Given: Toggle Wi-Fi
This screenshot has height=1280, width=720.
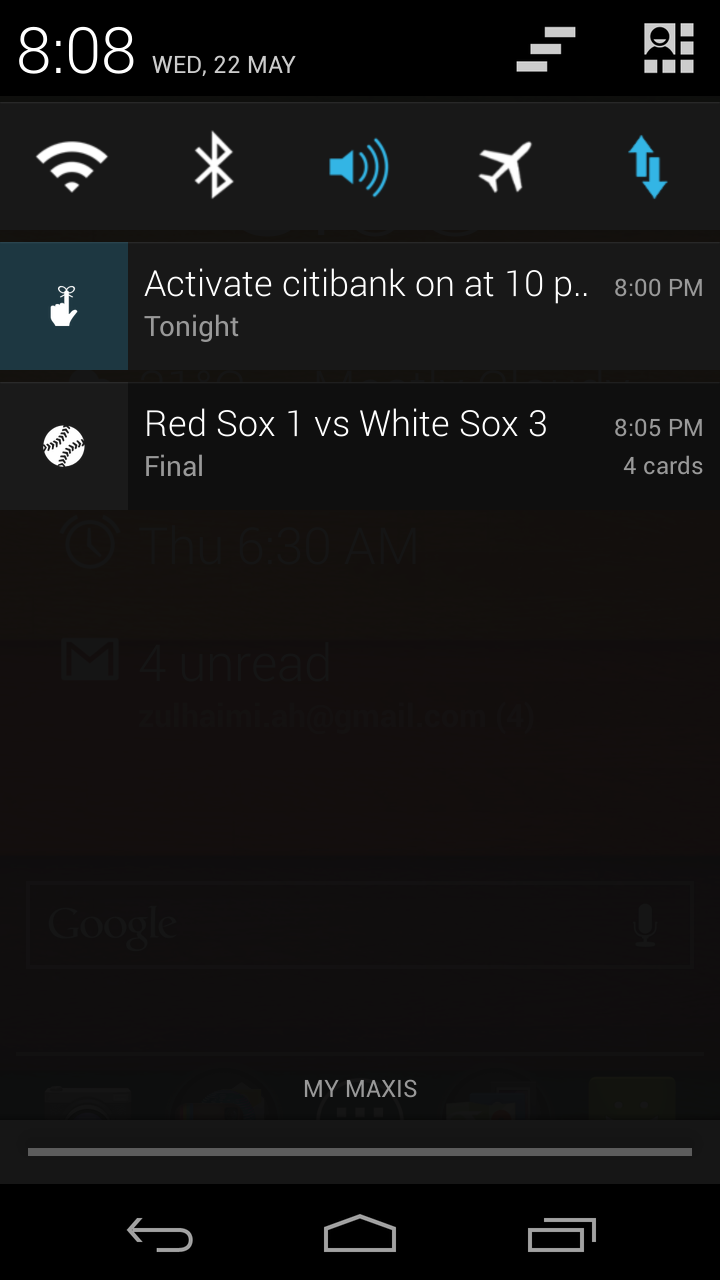Looking at the screenshot, I should 72,166.
